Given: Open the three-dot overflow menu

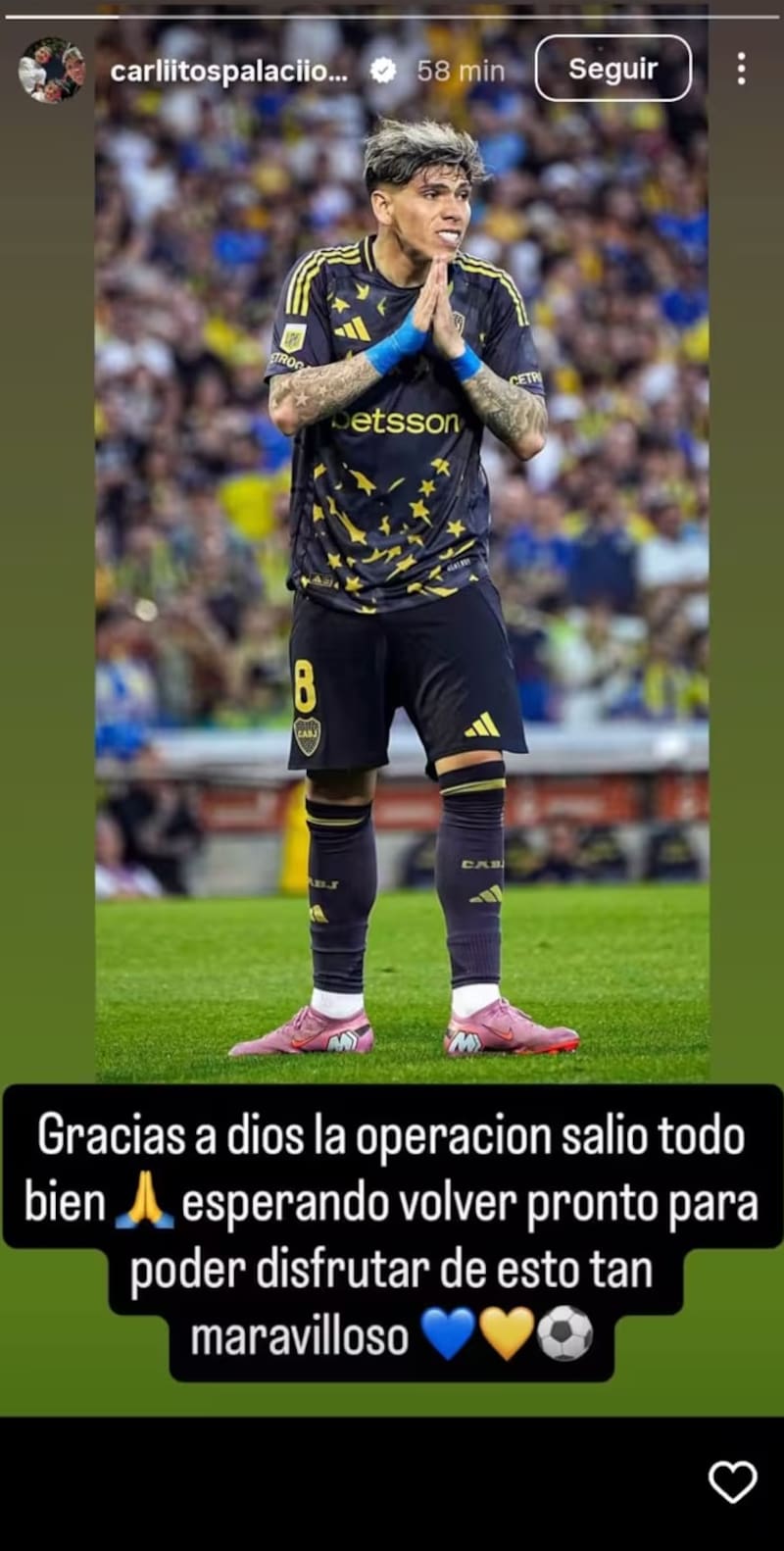Looking at the screenshot, I should pos(741,69).
